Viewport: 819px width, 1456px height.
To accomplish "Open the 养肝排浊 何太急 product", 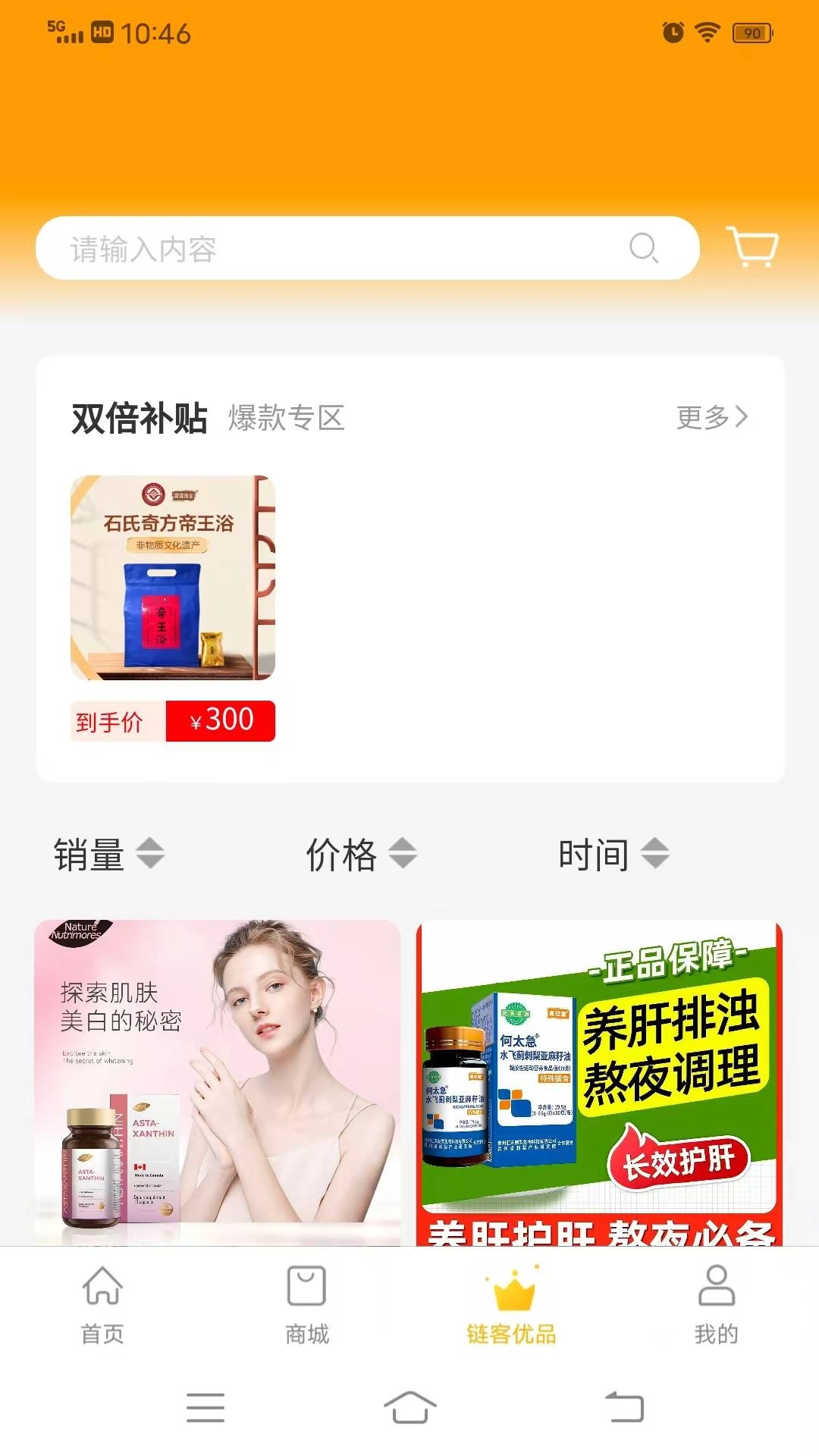I will point(599,1081).
